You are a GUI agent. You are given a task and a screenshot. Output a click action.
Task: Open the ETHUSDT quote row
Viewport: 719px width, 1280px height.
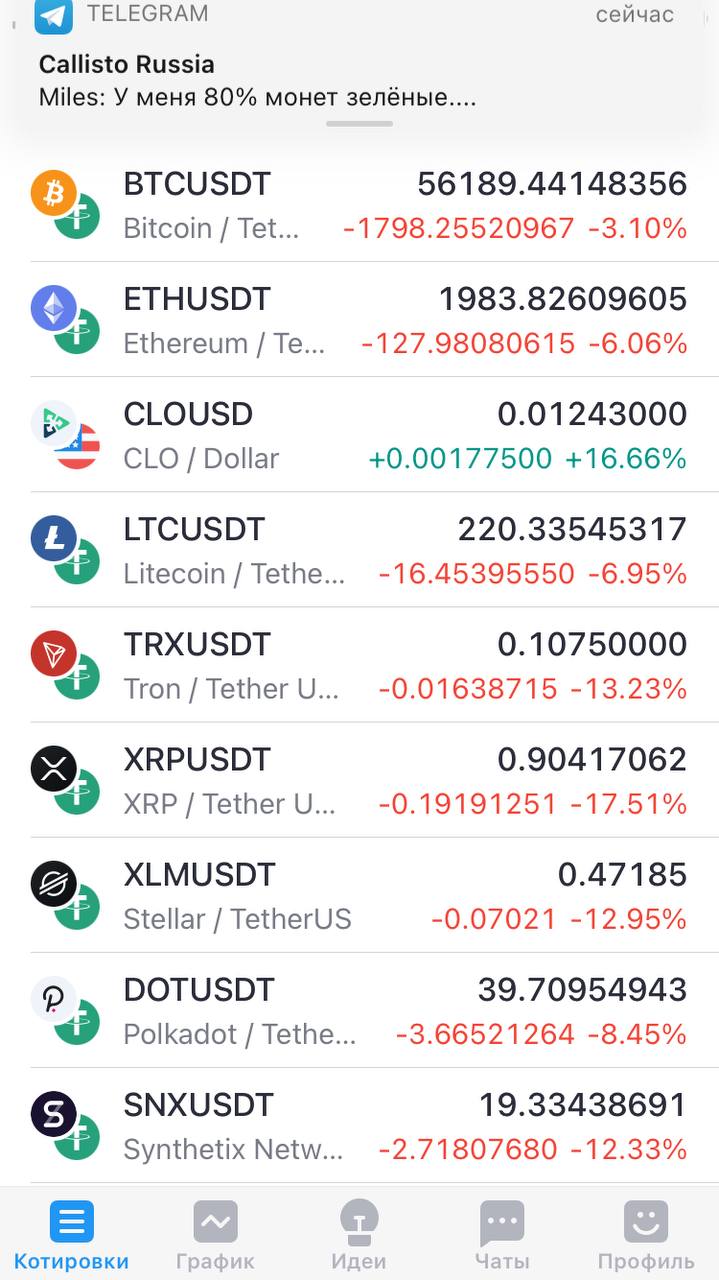pyautogui.click(x=359, y=320)
